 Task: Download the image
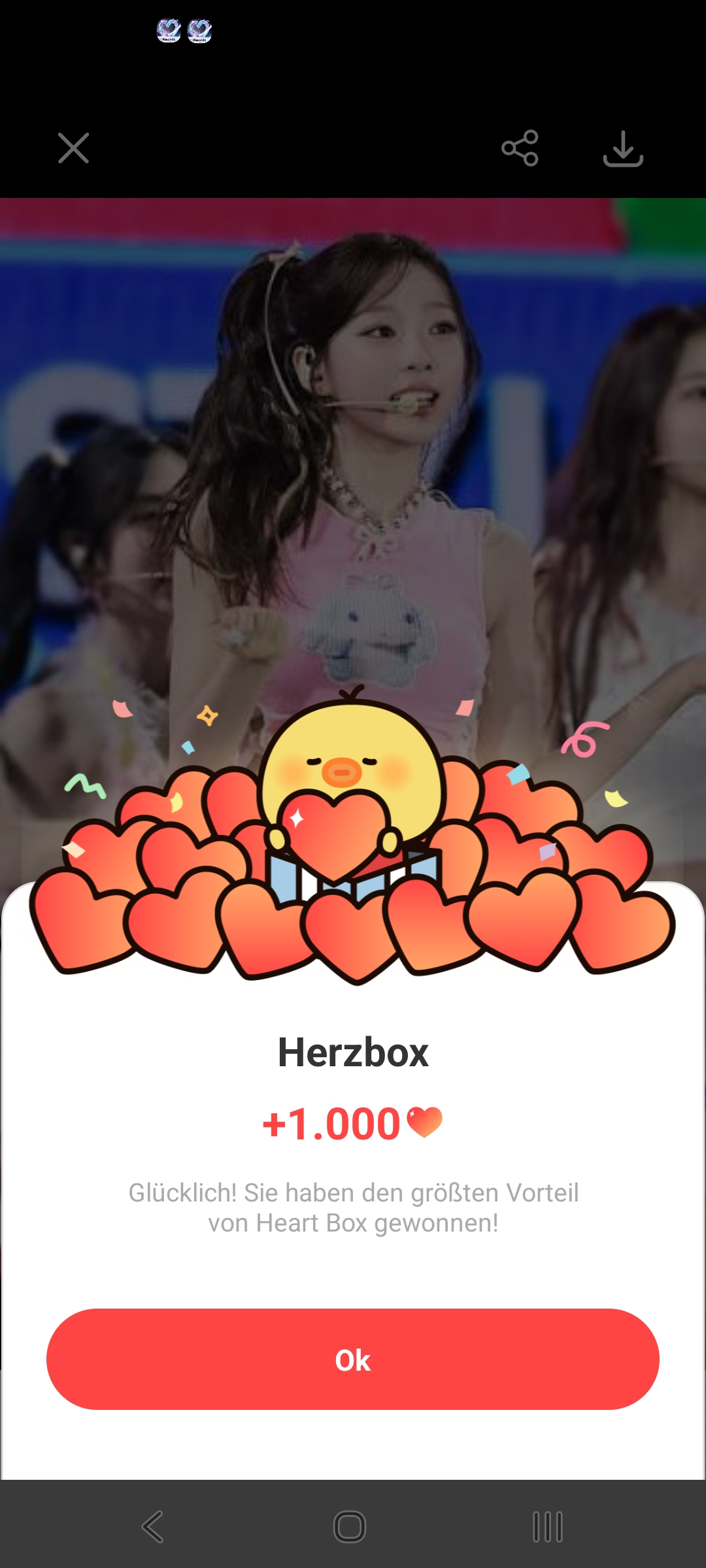pos(623,149)
